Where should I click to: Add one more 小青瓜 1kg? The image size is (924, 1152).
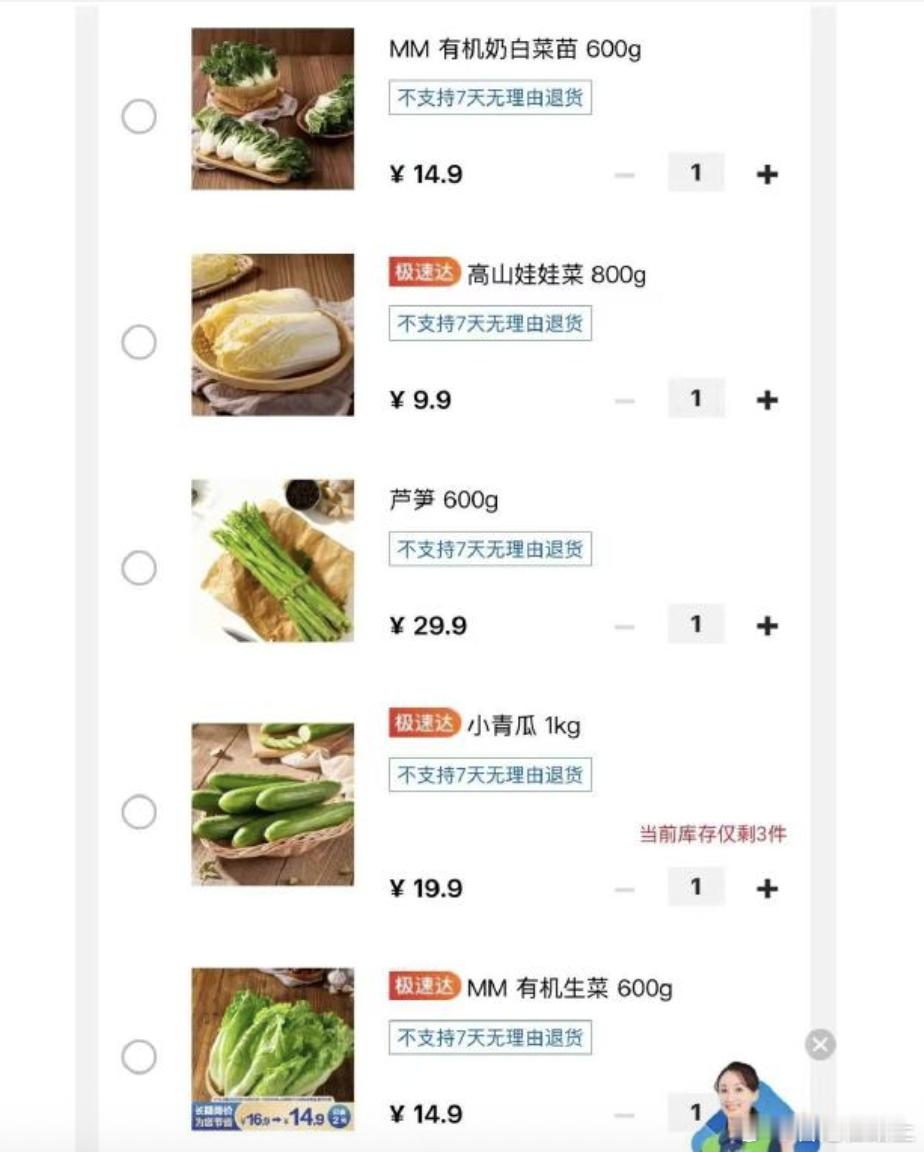pos(767,888)
